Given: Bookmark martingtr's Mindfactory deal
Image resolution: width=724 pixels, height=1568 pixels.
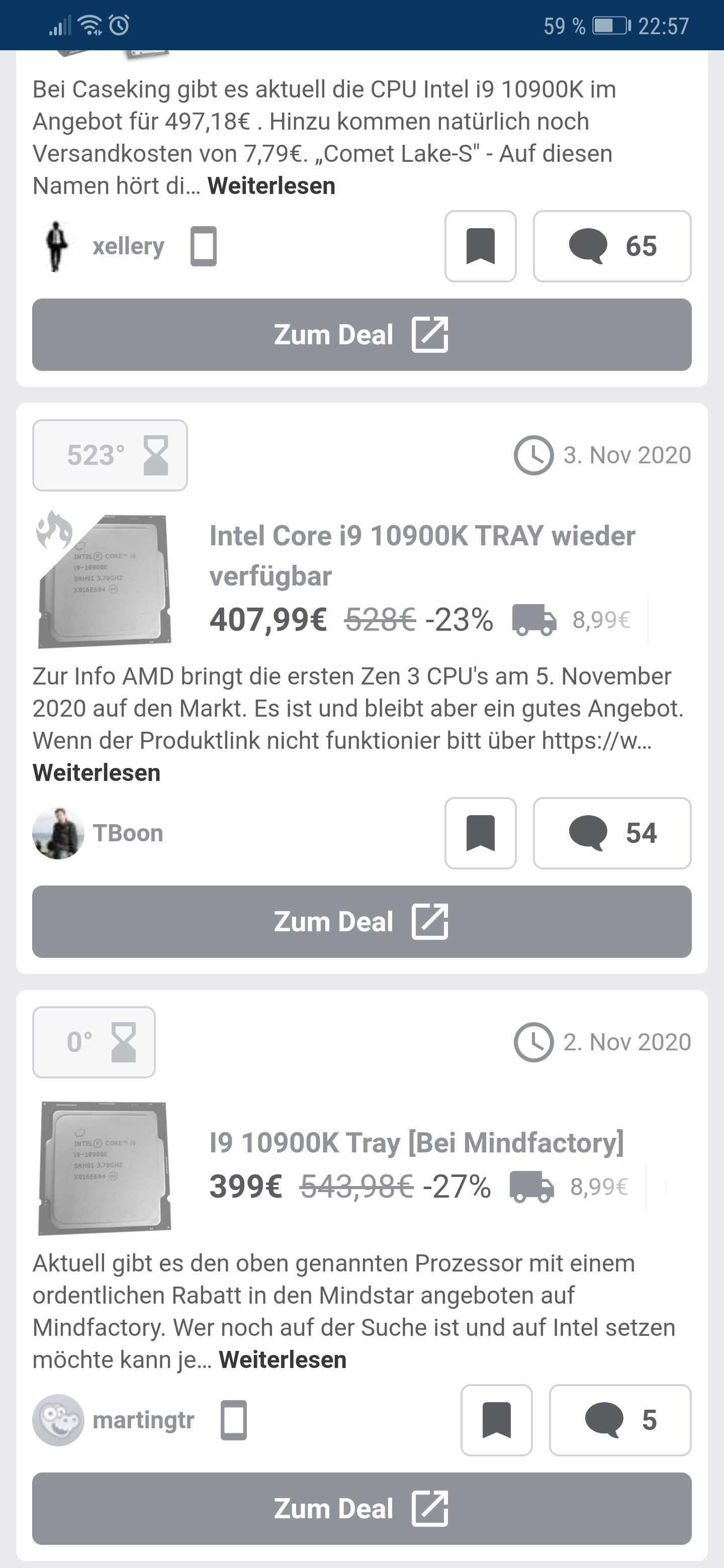Looking at the screenshot, I should tap(496, 1419).
